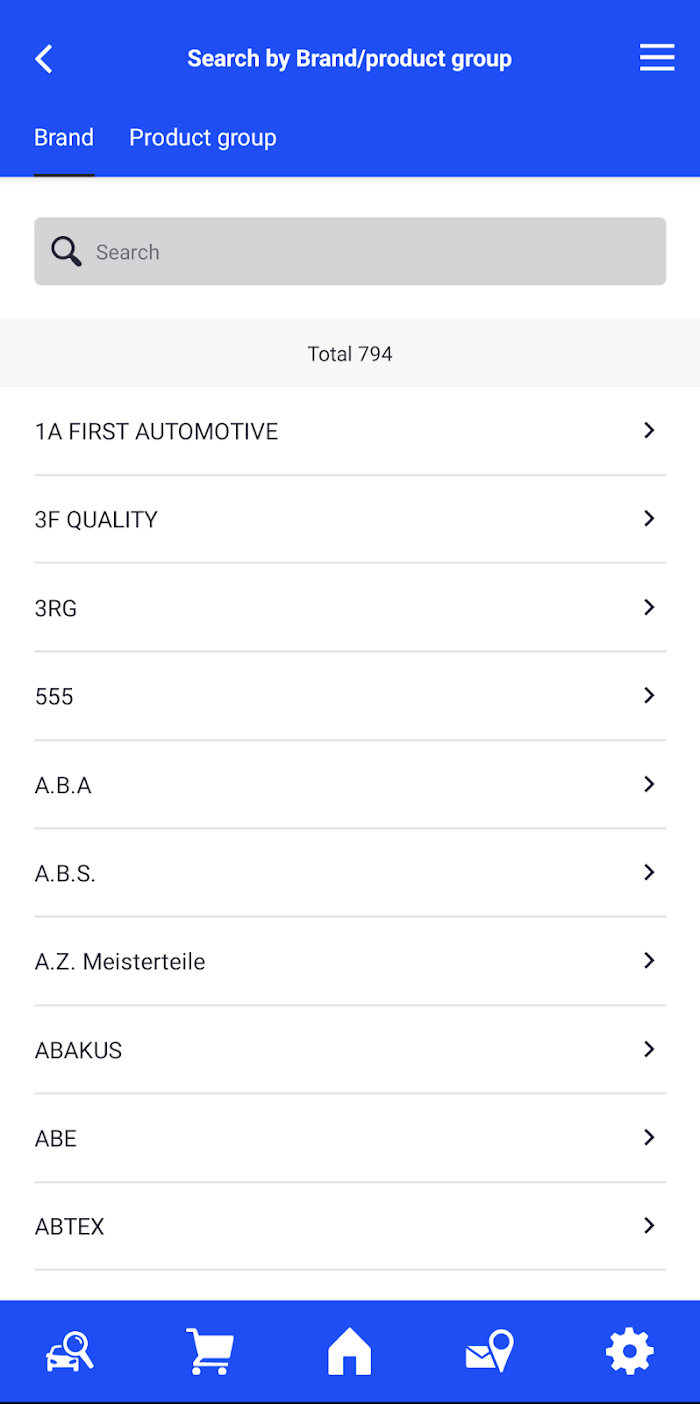Image resolution: width=700 pixels, height=1404 pixels.
Task: Go to the home screen
Action: pos(350,1352)
